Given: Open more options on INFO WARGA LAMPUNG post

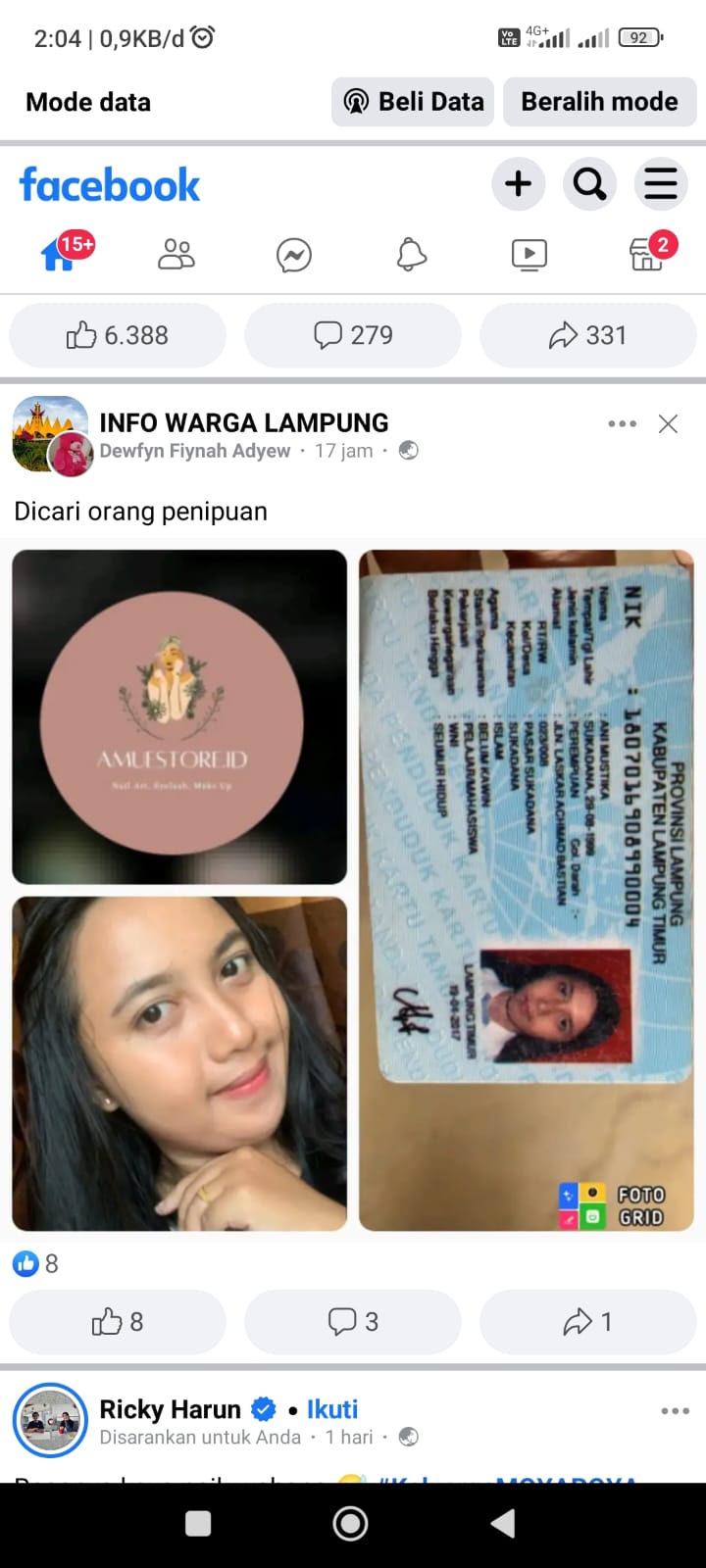Looking at the screenshot, I should (x=622, y=423).
